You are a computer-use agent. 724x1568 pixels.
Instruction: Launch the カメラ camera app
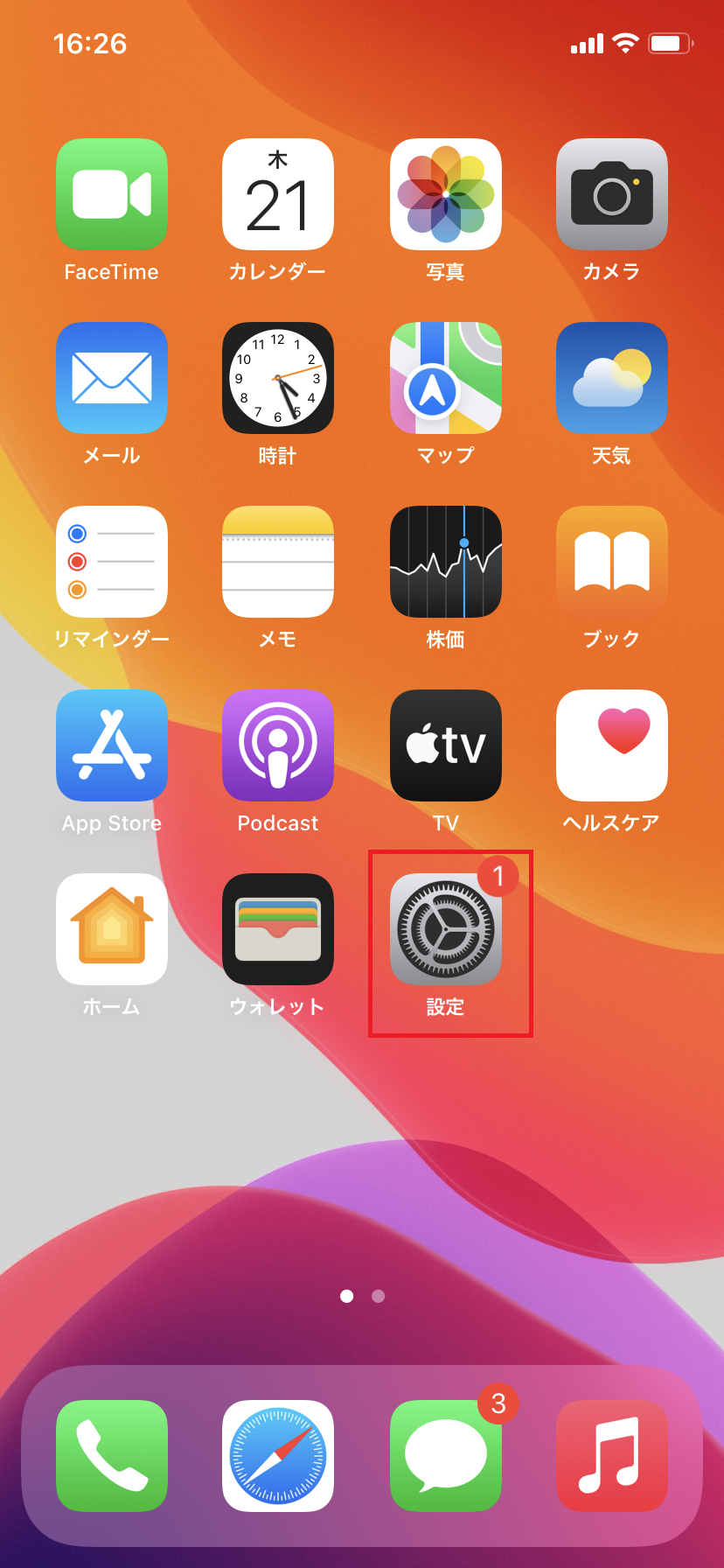tap(612, 194)
